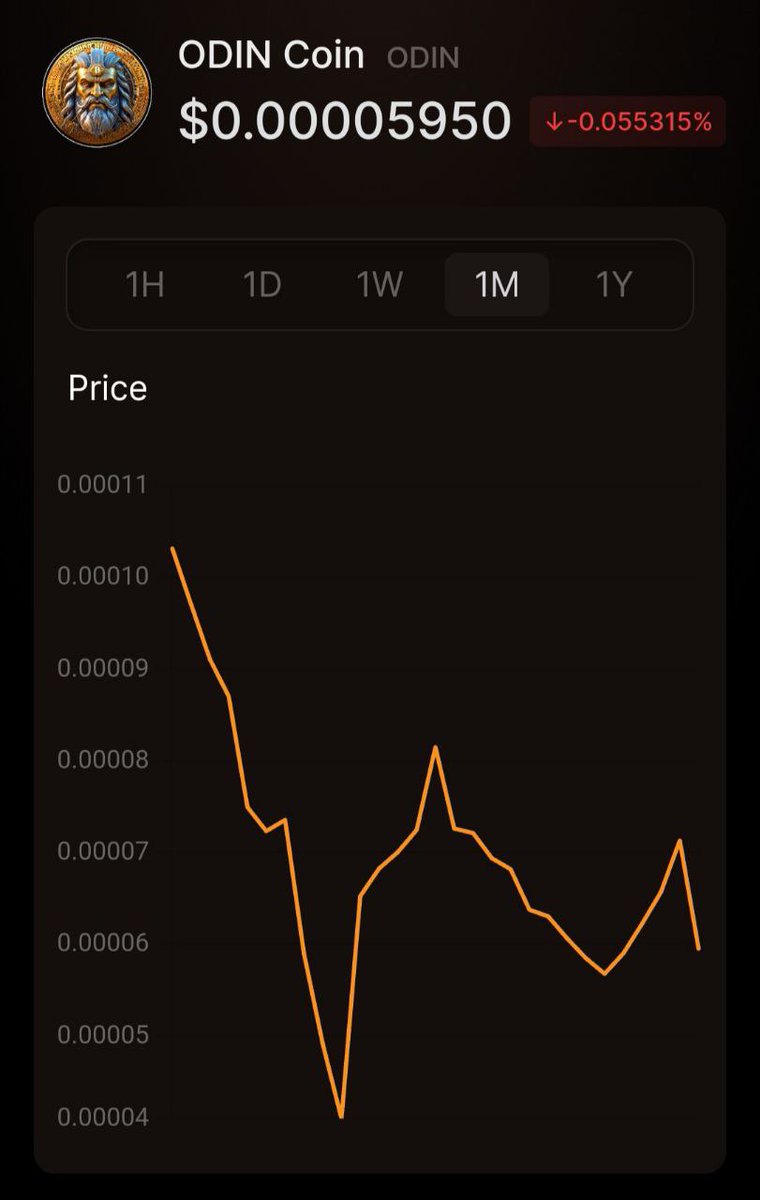The height and width of the screenshot is (1200, 760).
Task: Change chart to 1Y view
Action: tap(614, 285)
